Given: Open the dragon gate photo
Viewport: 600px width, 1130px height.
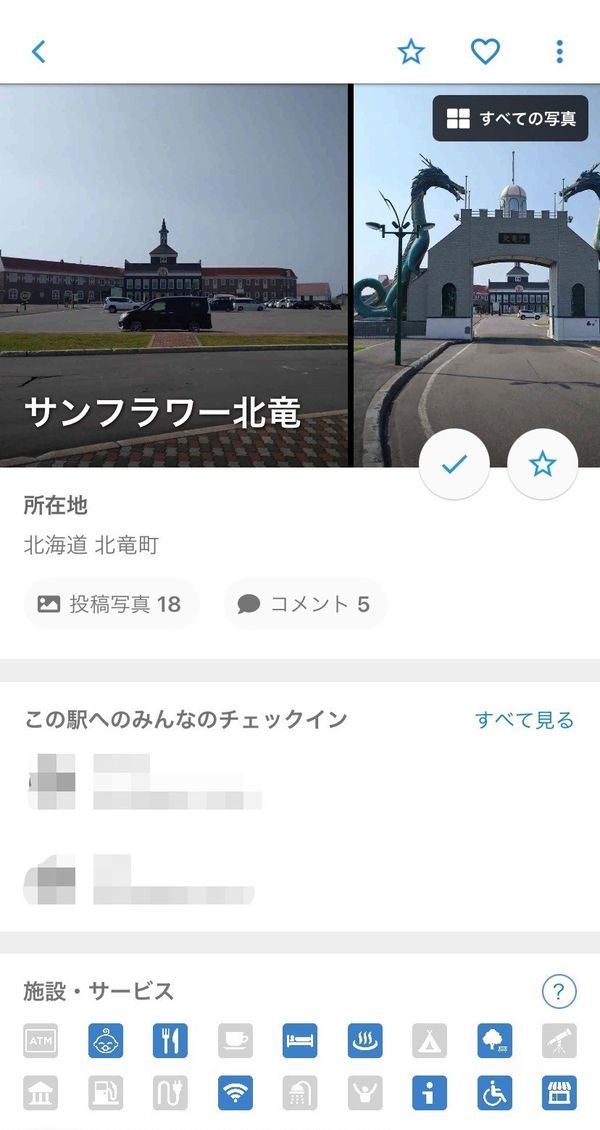Looking at the screenshot, I should pos(477,275).
